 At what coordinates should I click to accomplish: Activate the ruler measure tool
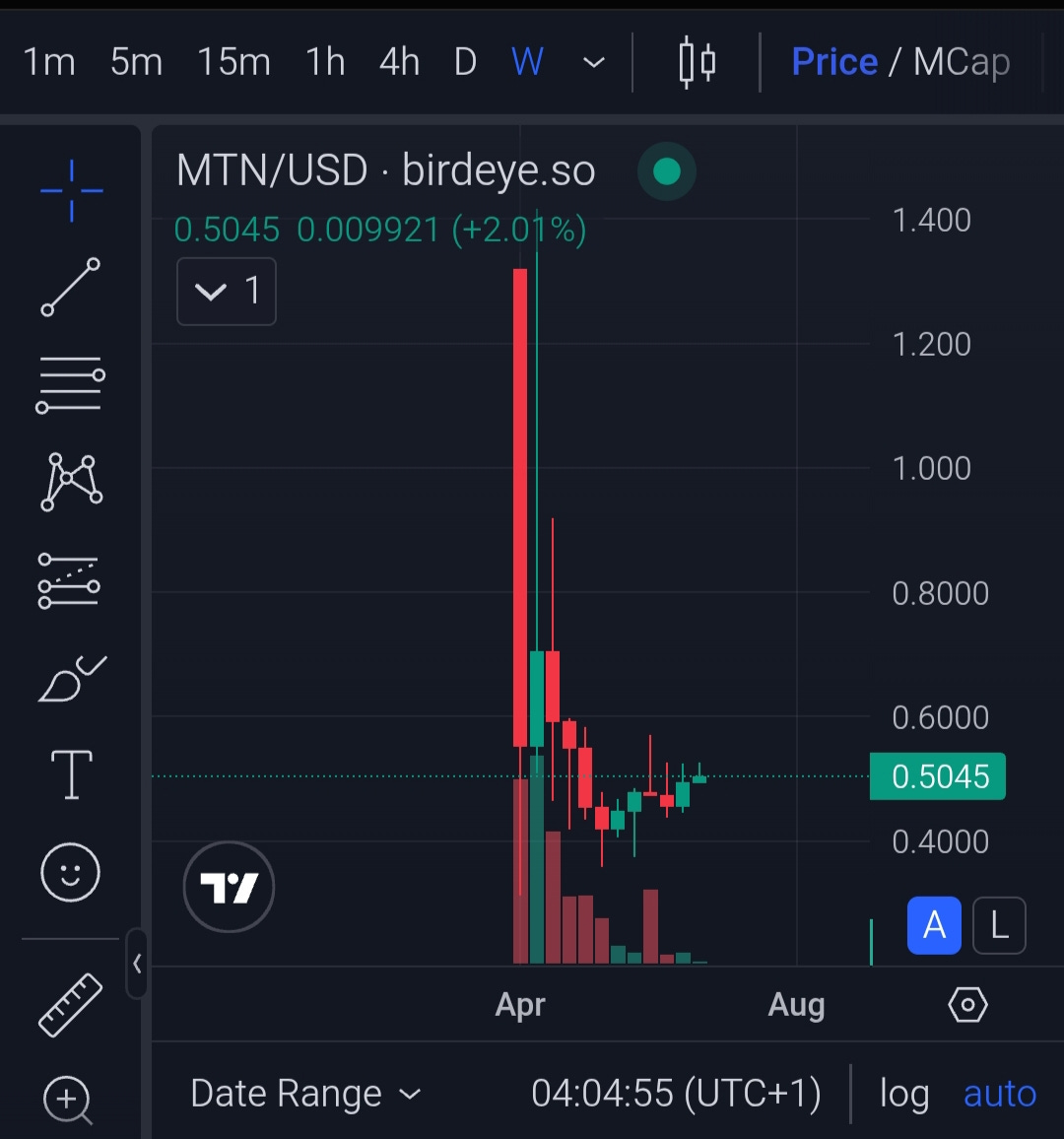click(71, 1005)
